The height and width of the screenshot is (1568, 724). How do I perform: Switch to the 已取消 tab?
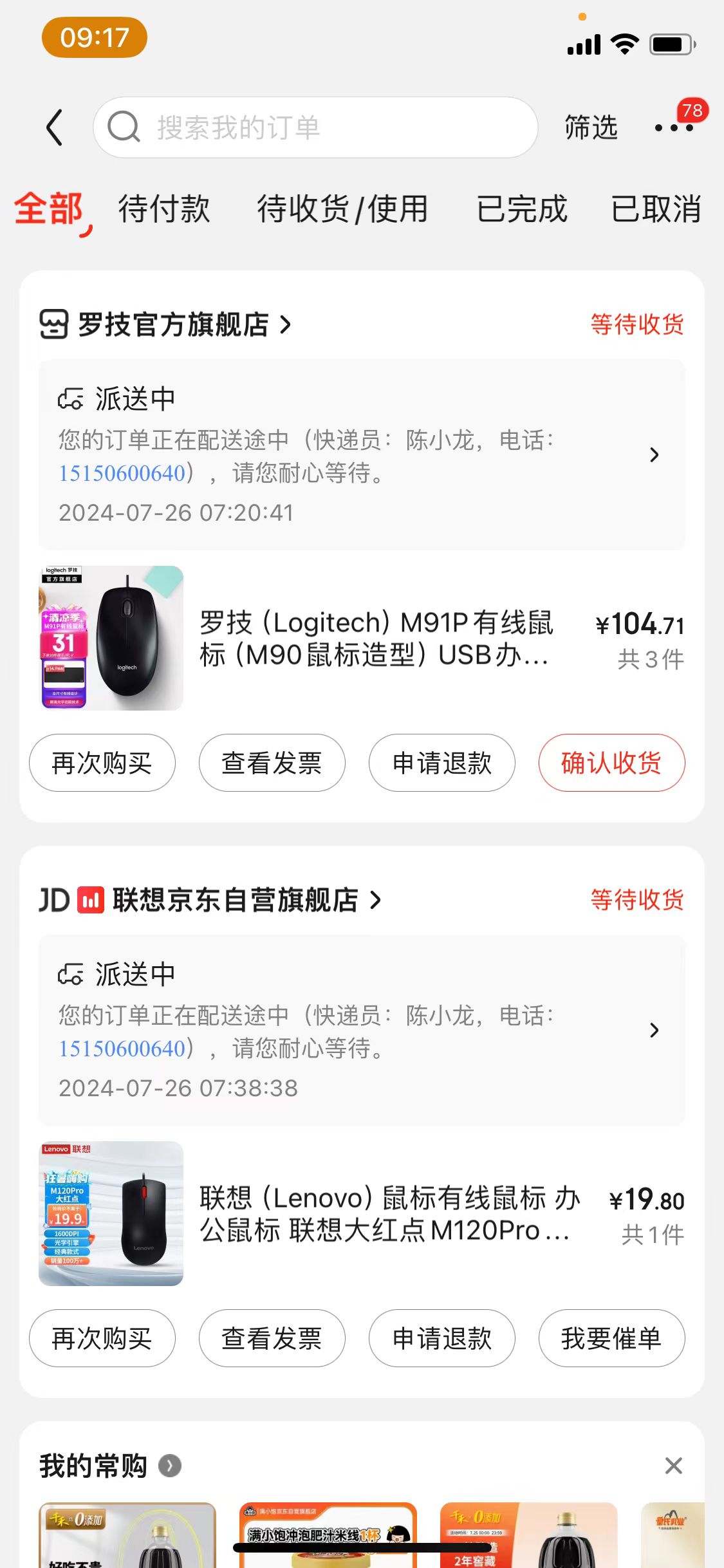coord(656,209)
